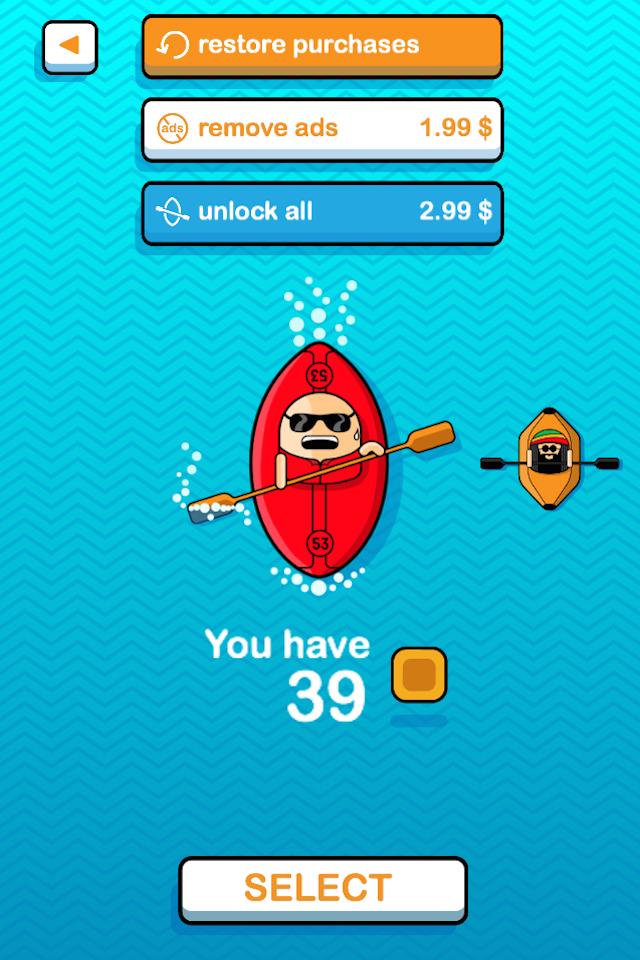Screen dimensions: 640x960
Task: Tap restore purchases button
Action: pyautogui.click(x=321, y=45)
